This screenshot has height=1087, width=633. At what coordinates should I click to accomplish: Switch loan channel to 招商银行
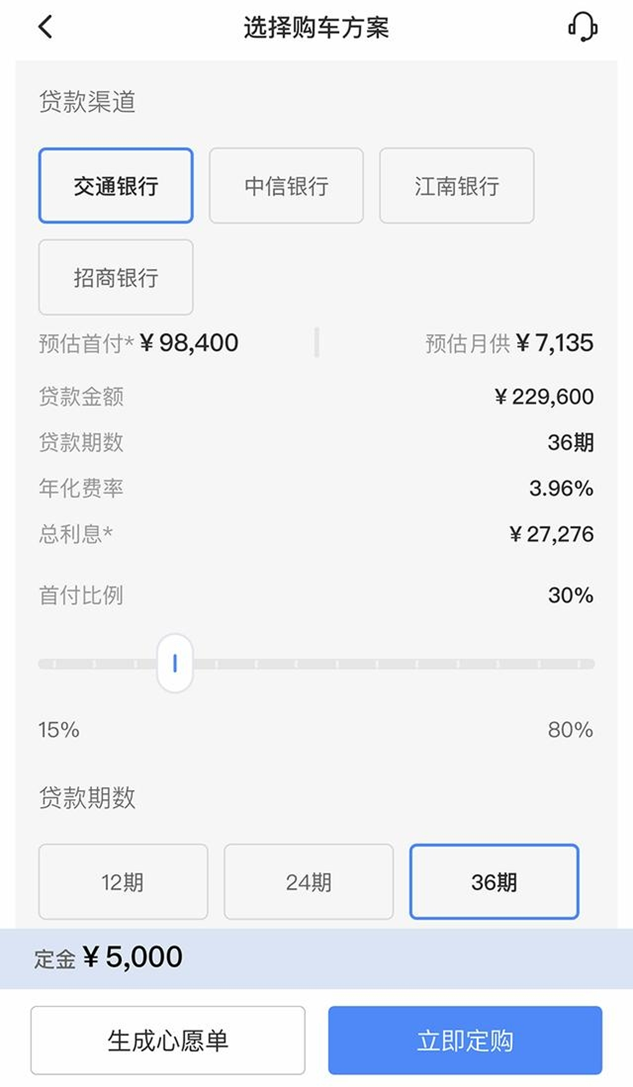pyautogui.click(x=116, y=278)
